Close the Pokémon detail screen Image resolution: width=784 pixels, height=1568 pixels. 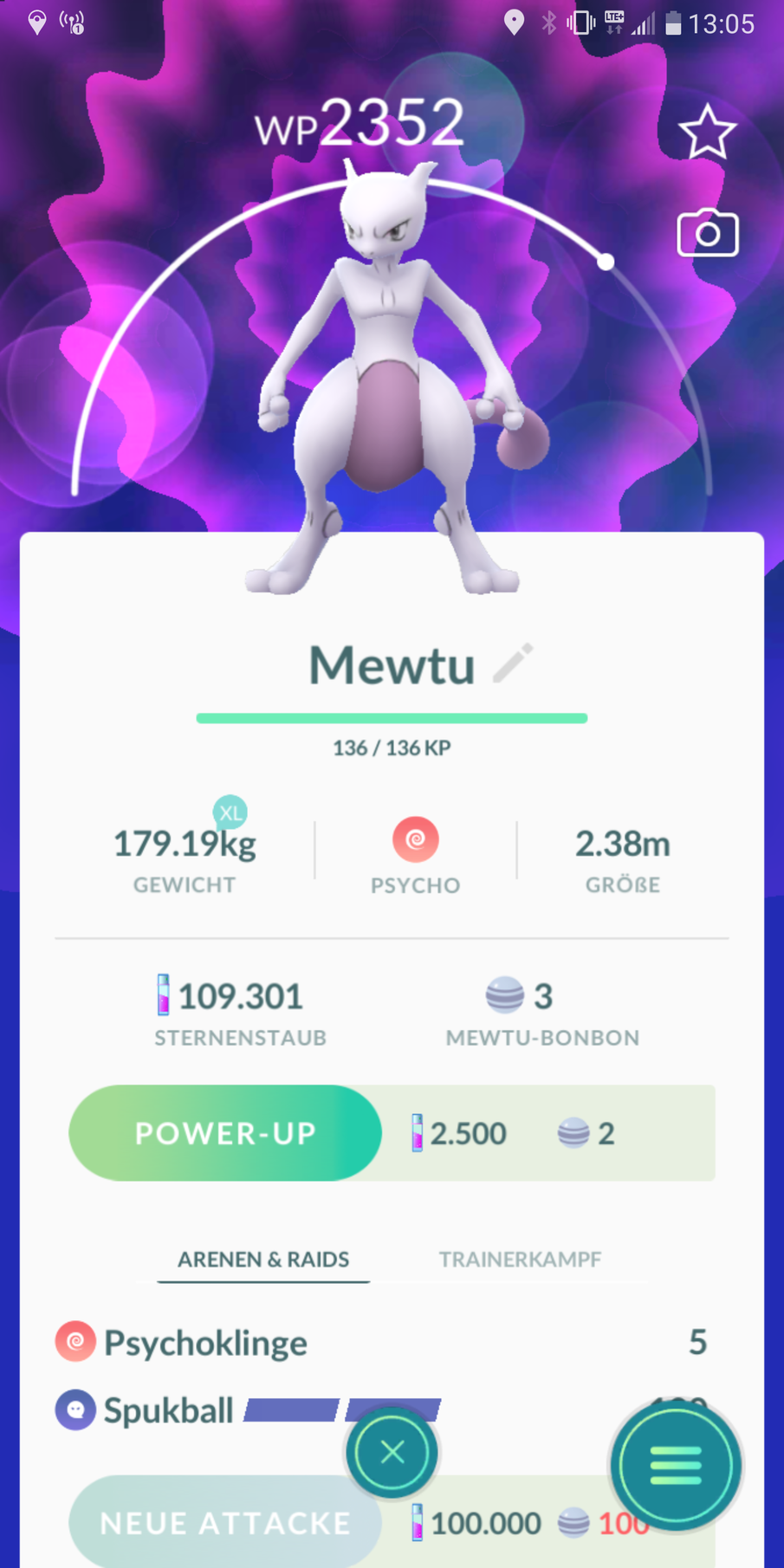(x=392, y=1452)
